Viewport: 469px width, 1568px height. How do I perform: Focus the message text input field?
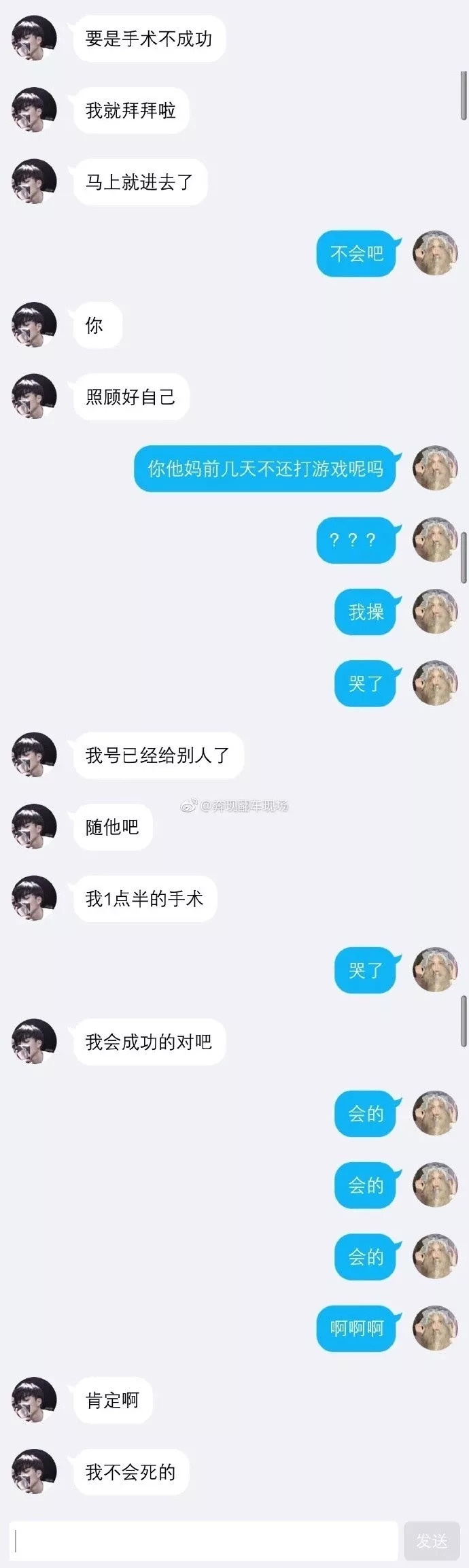click(204, 1541)
